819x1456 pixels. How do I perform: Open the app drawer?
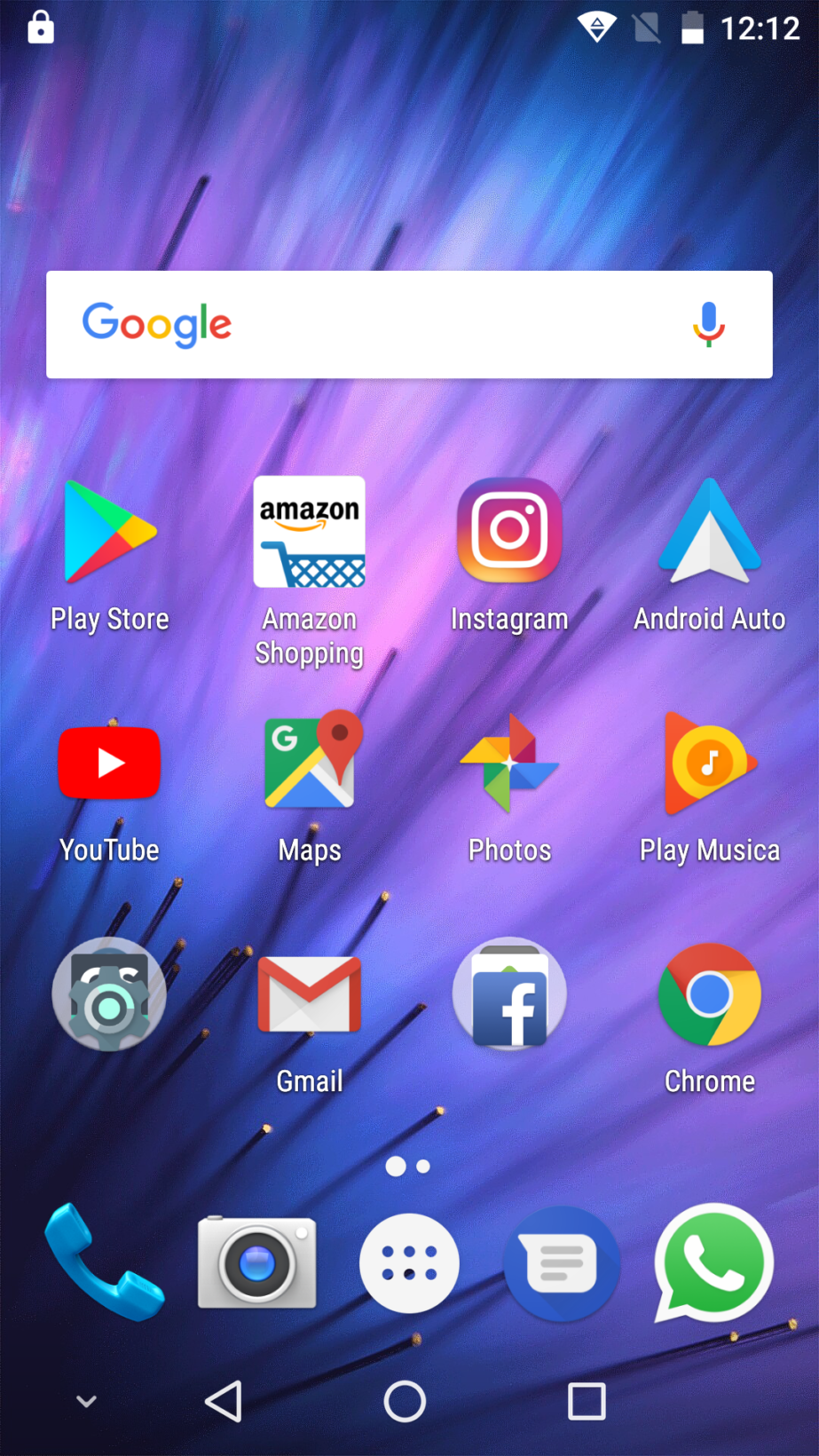coord(409,1262)
